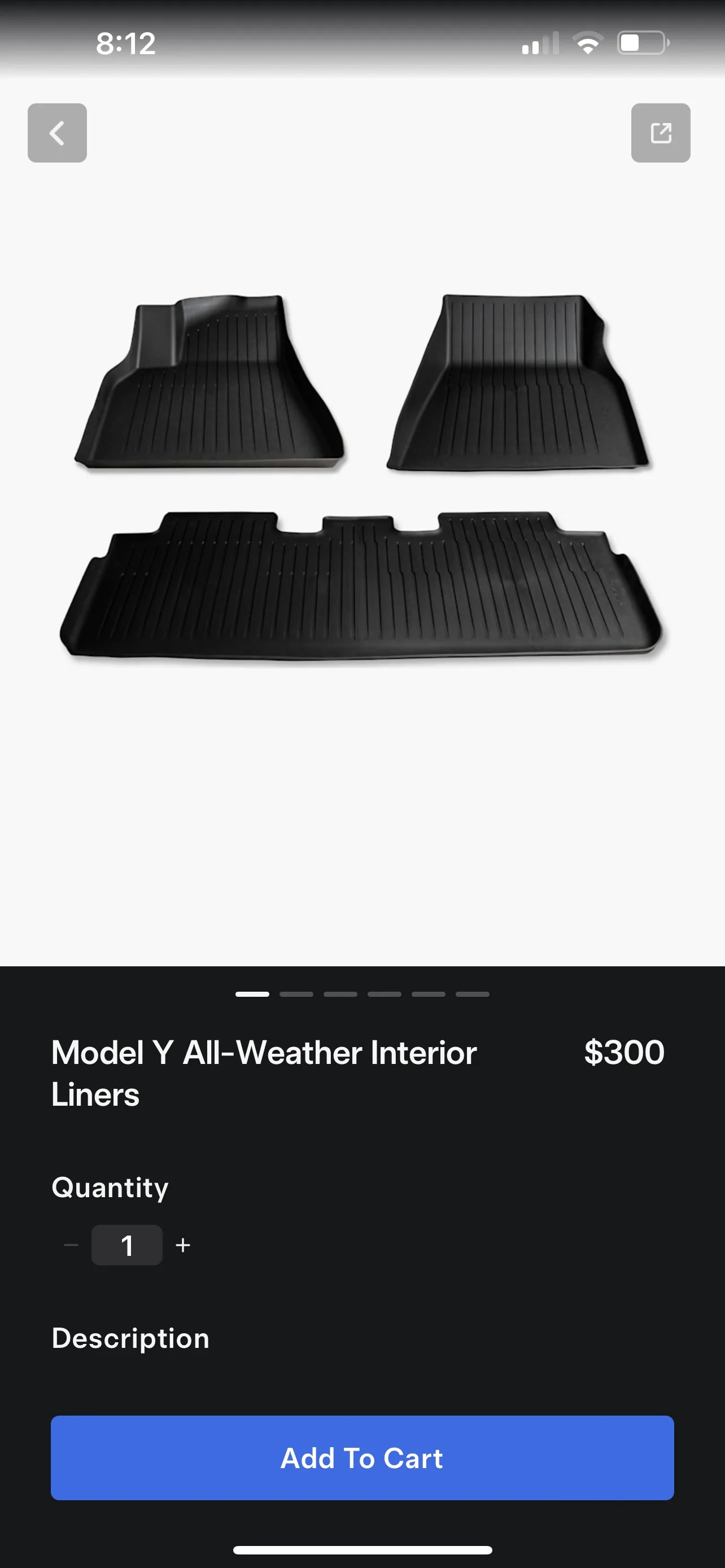Open the quantity value selector

pyautogui.click(x=126, y=1244)
